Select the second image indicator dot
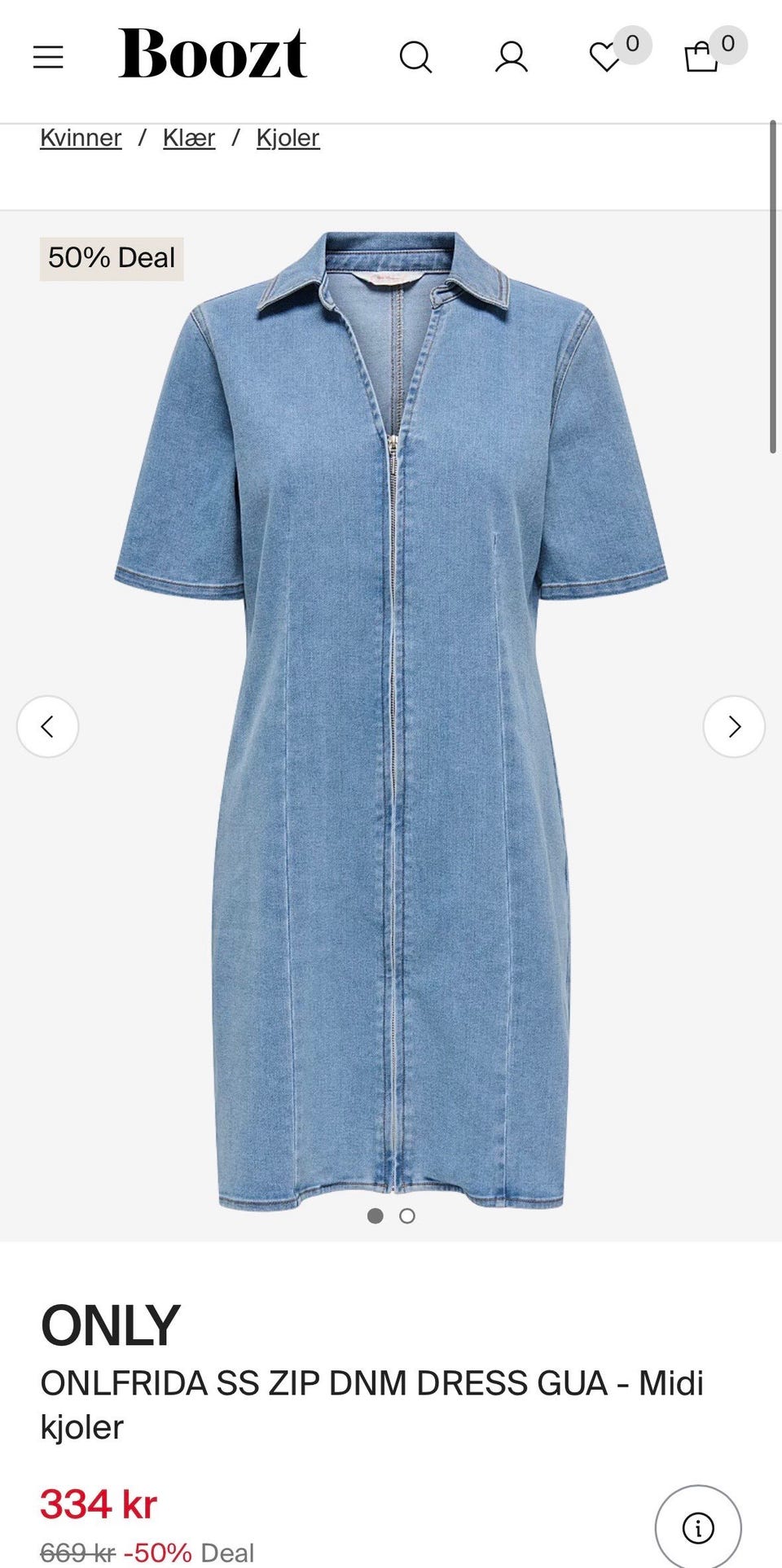Screen dimensions: 782x1568 (407, 1215)
